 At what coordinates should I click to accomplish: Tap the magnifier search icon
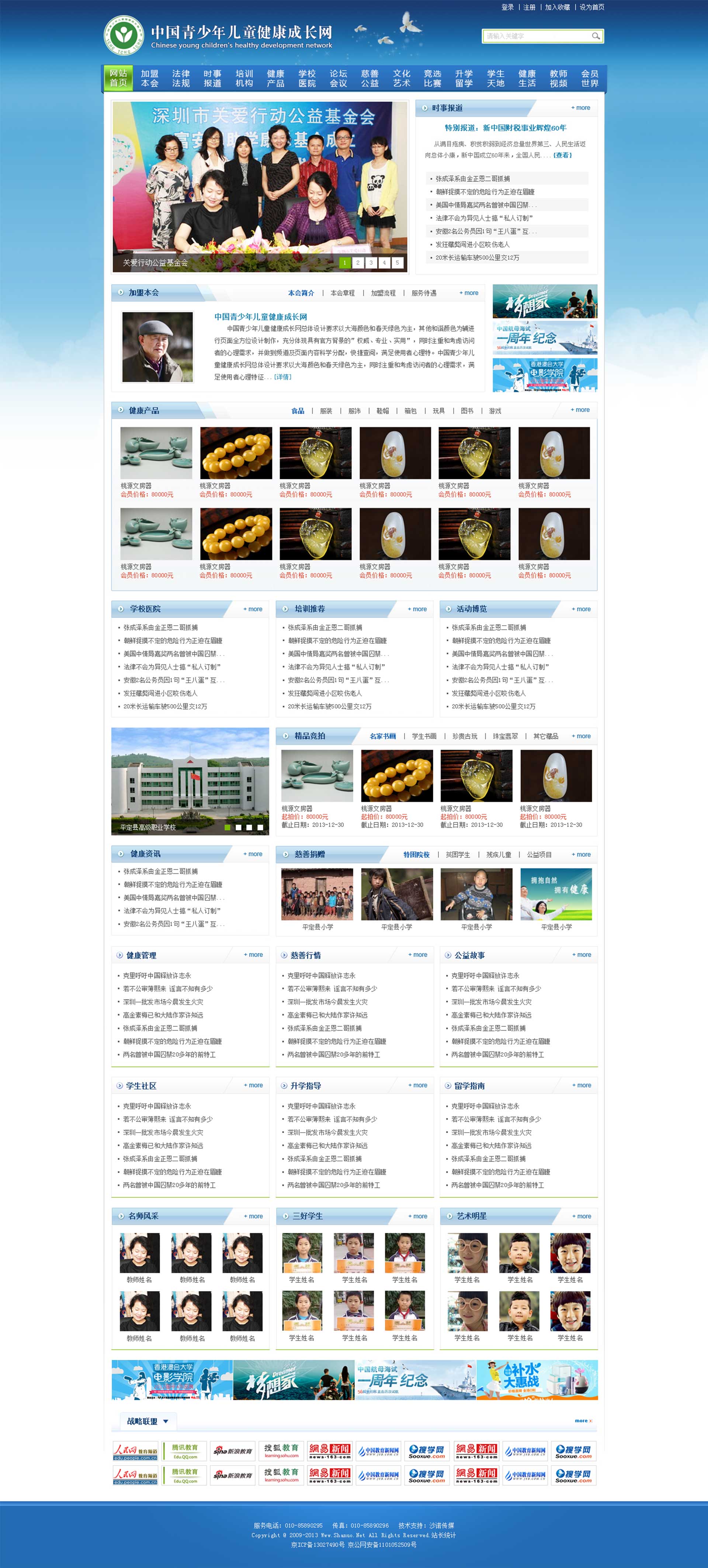click(x=596, y=36)
